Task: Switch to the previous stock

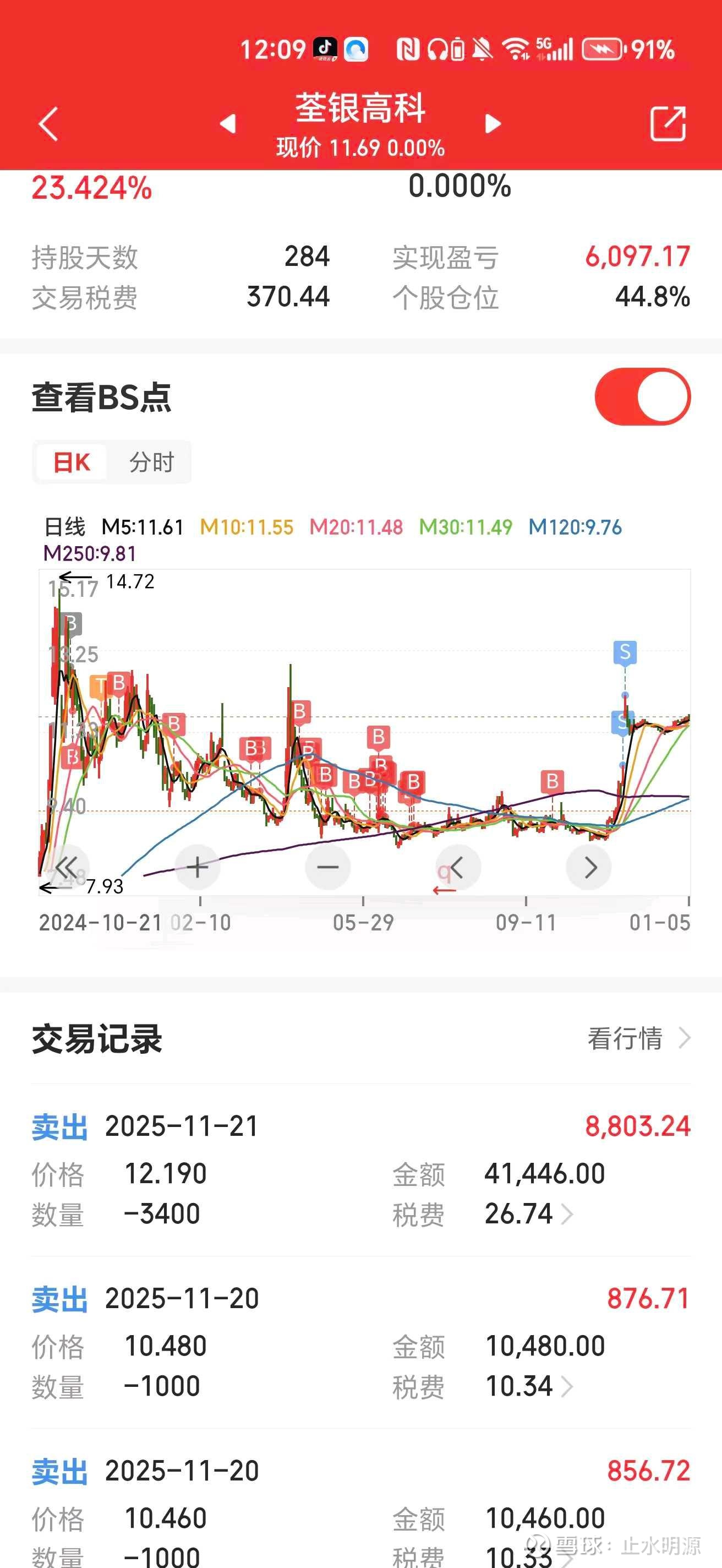Action: tap(227, 123)
